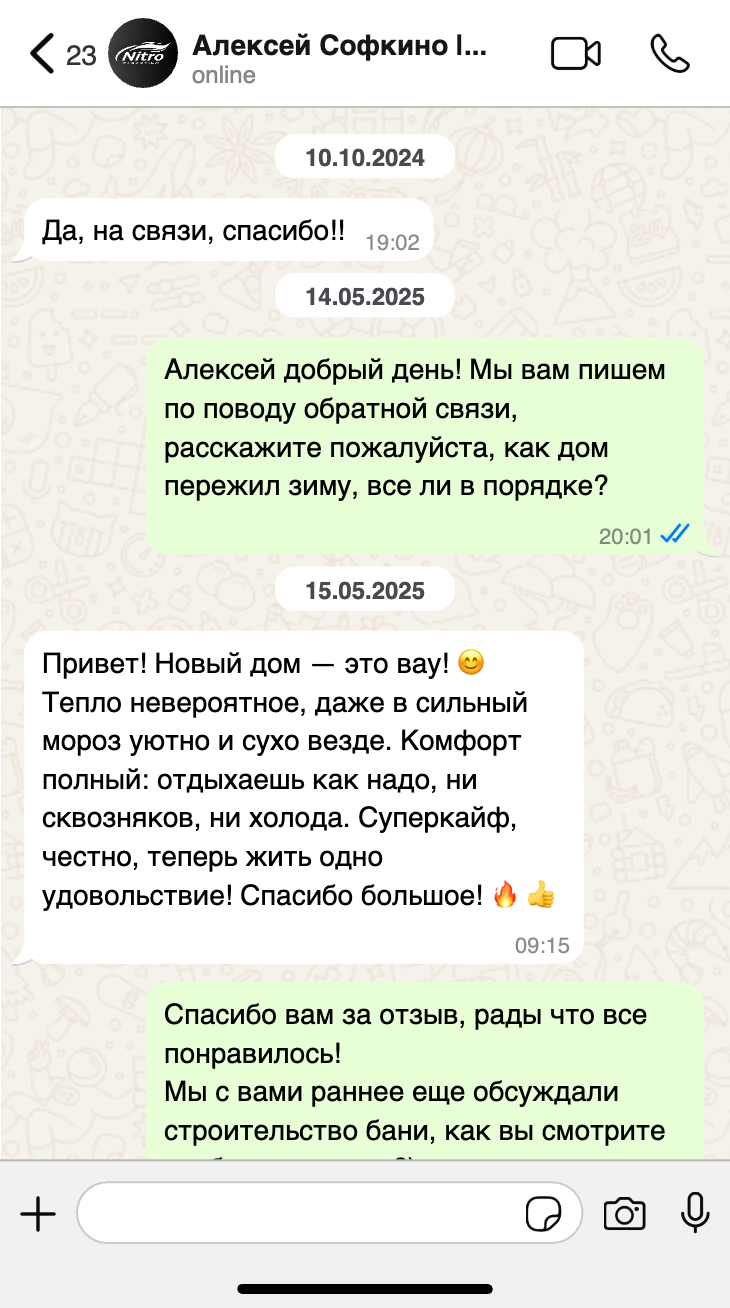Record a voice message with the microphone

[x=695, y=1214]
